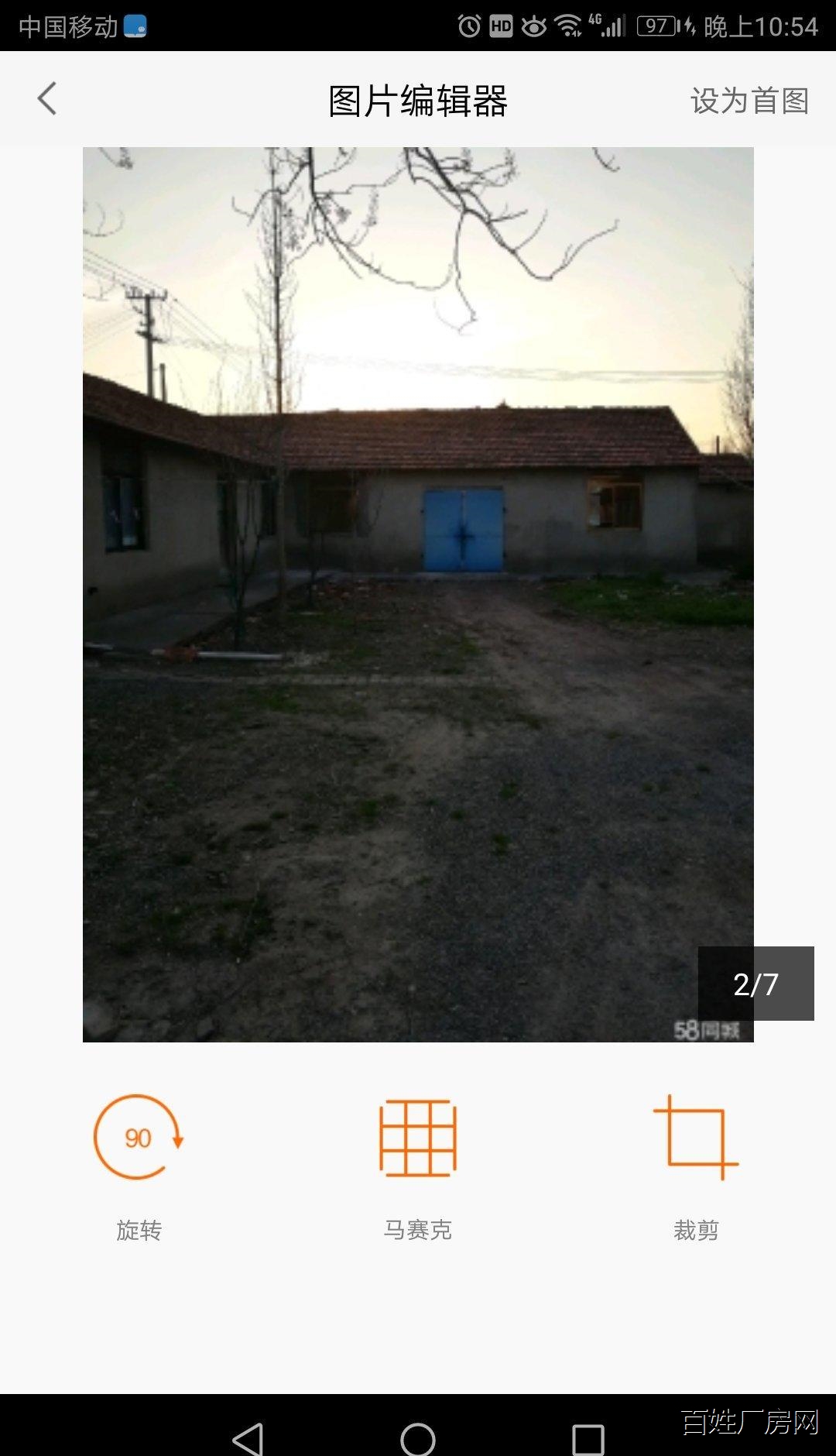Open the recent apps overview

coord(588,1439)
